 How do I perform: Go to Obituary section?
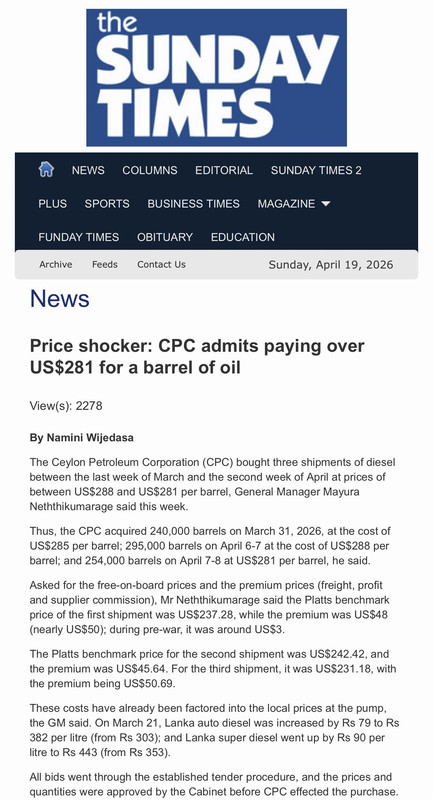click(165, 237)
